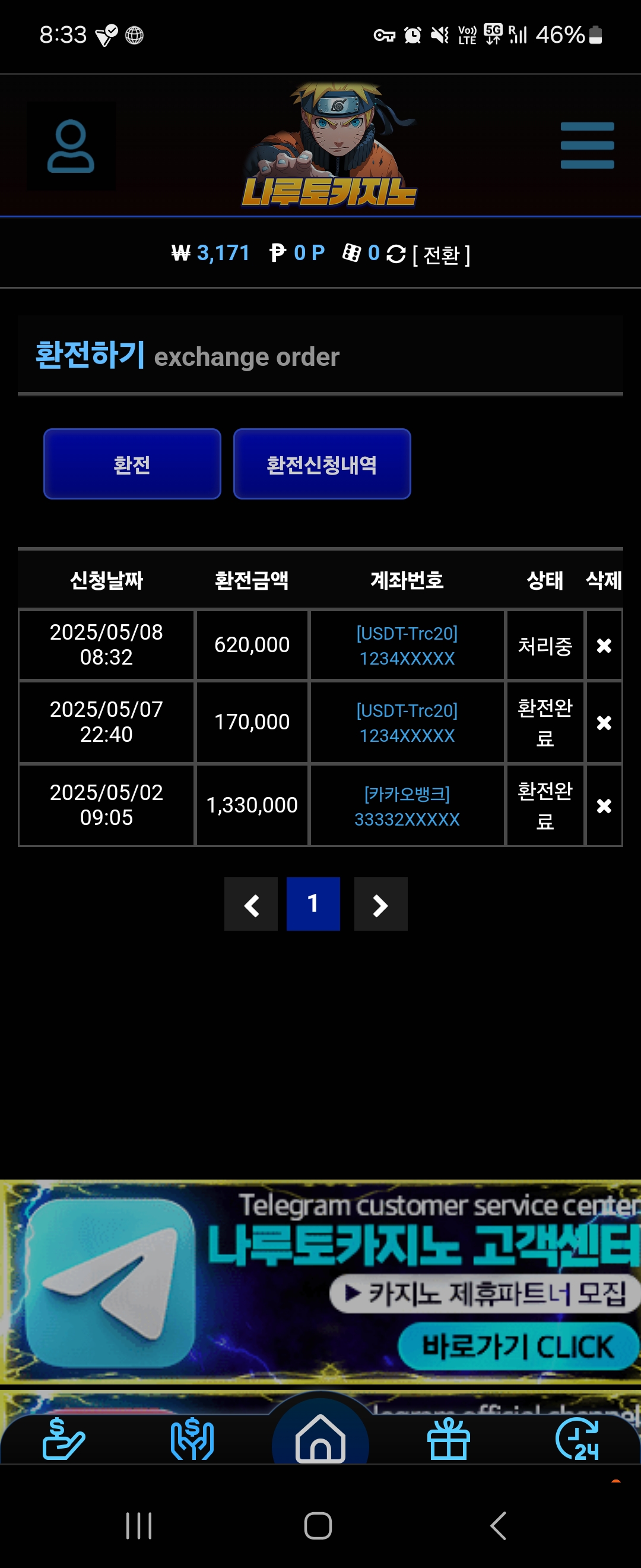Image resolution: width=641 pixels, height=1568 pixels.
Task: Open the 24-hour support icon
Action: coord(577,1439)
